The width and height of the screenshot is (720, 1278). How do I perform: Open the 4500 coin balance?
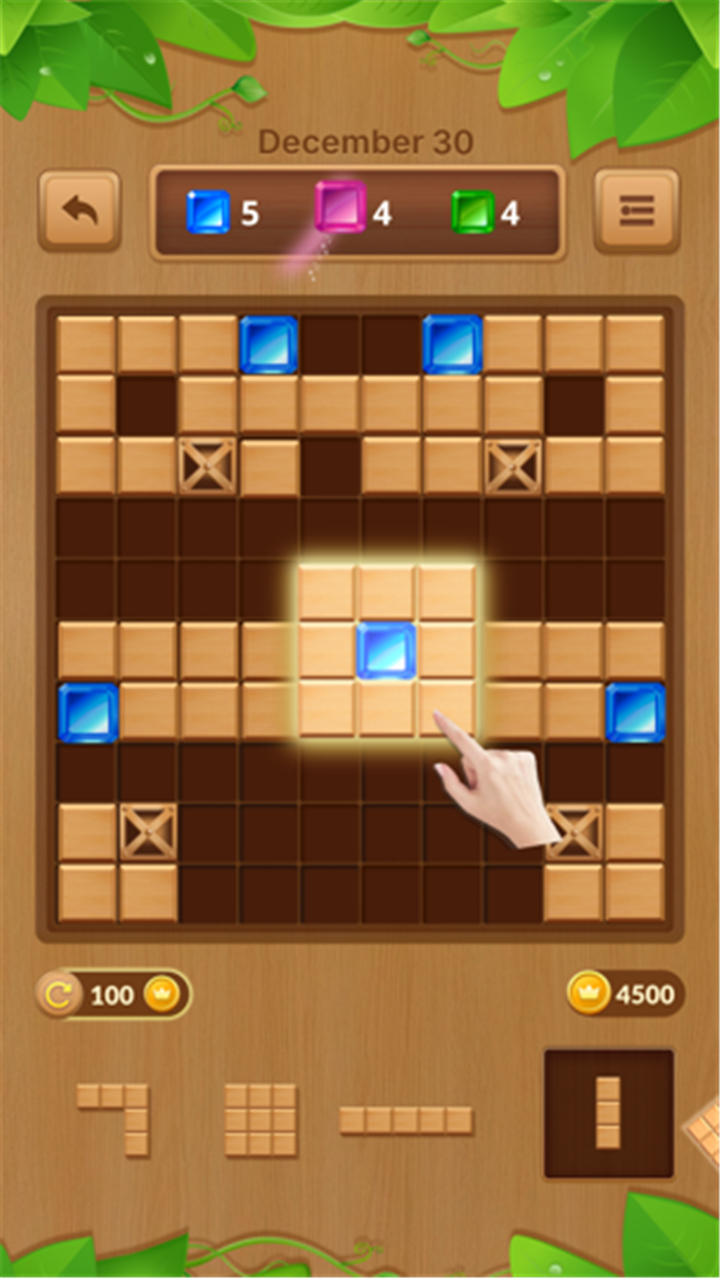tap(626, 994)
